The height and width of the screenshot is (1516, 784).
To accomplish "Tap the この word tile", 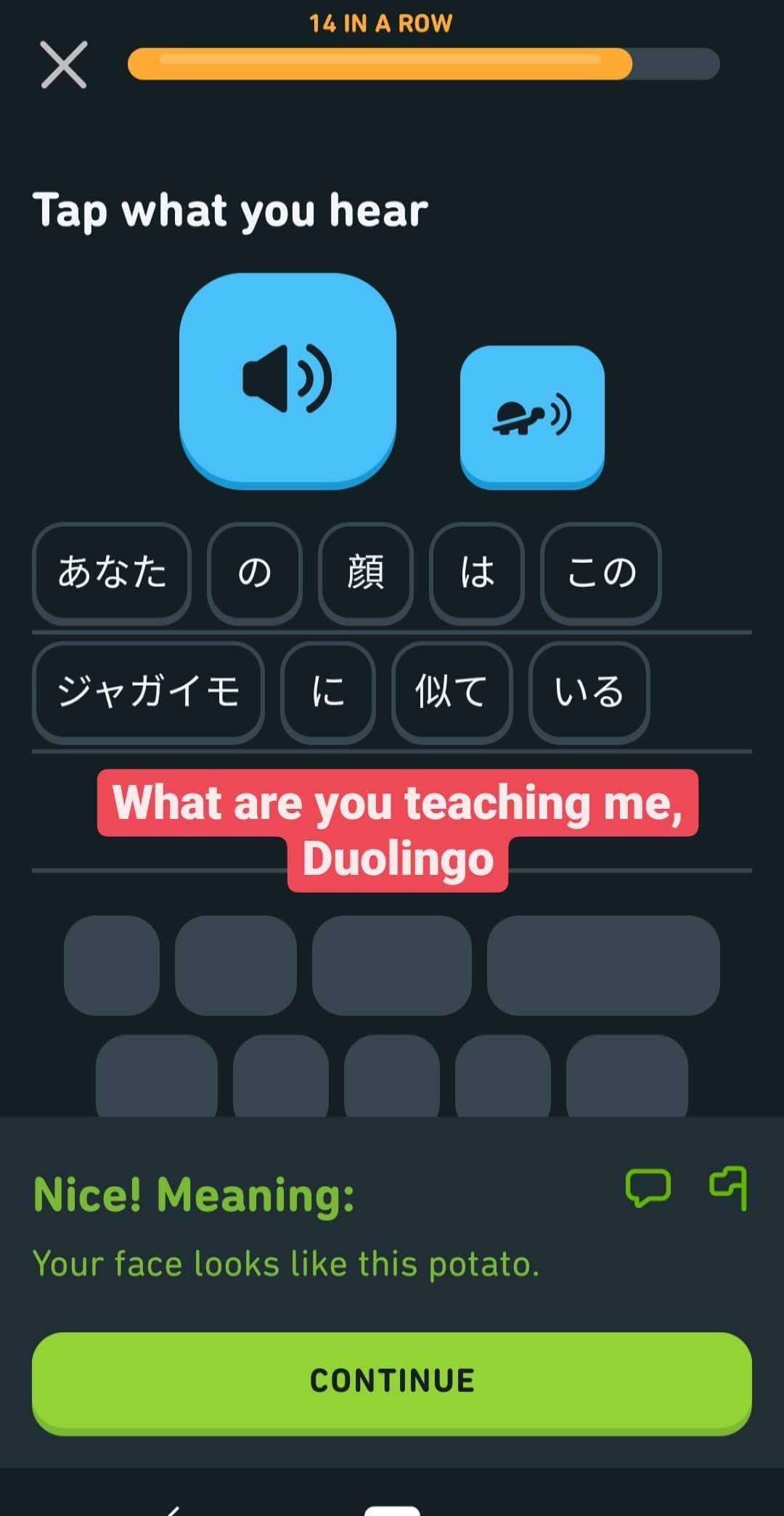I will (x=601, y=572).
